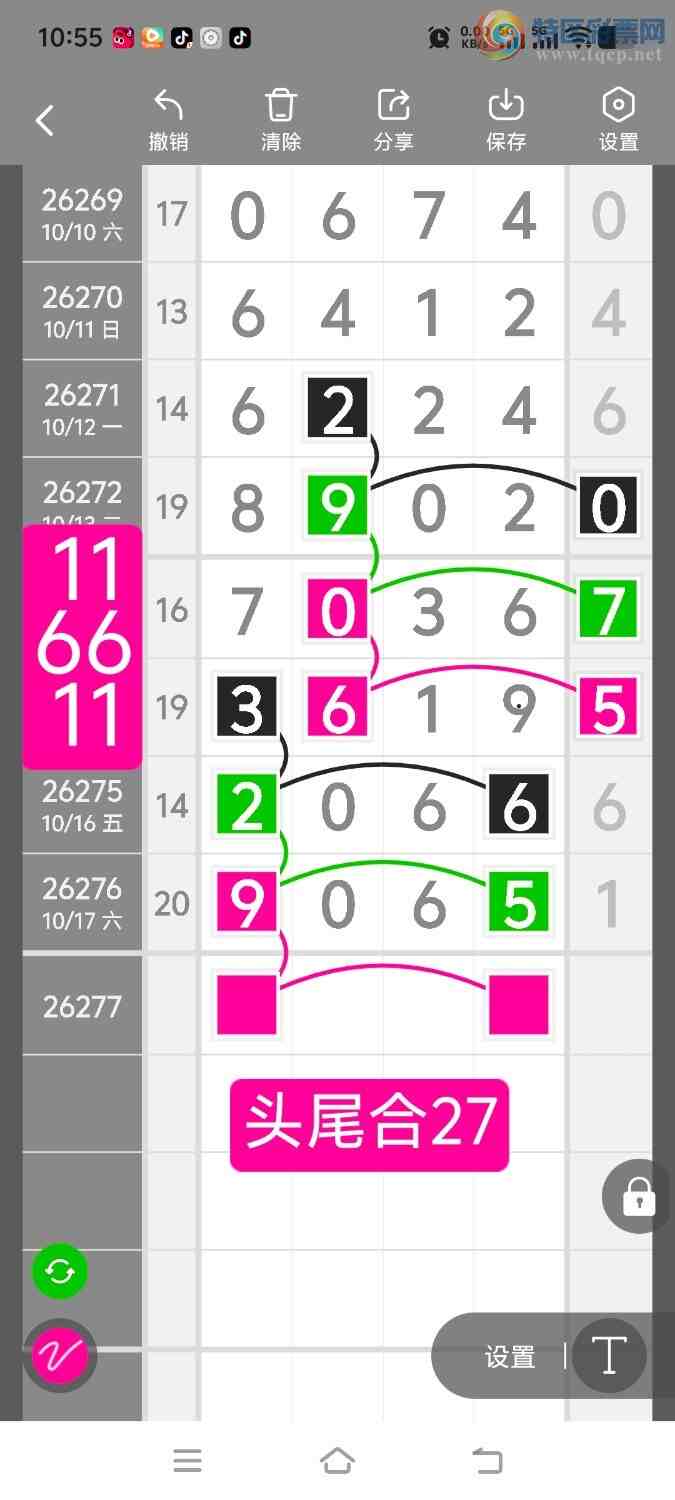Tap the green refresh circle button
675x1500 pixels.
(60, 1272)
